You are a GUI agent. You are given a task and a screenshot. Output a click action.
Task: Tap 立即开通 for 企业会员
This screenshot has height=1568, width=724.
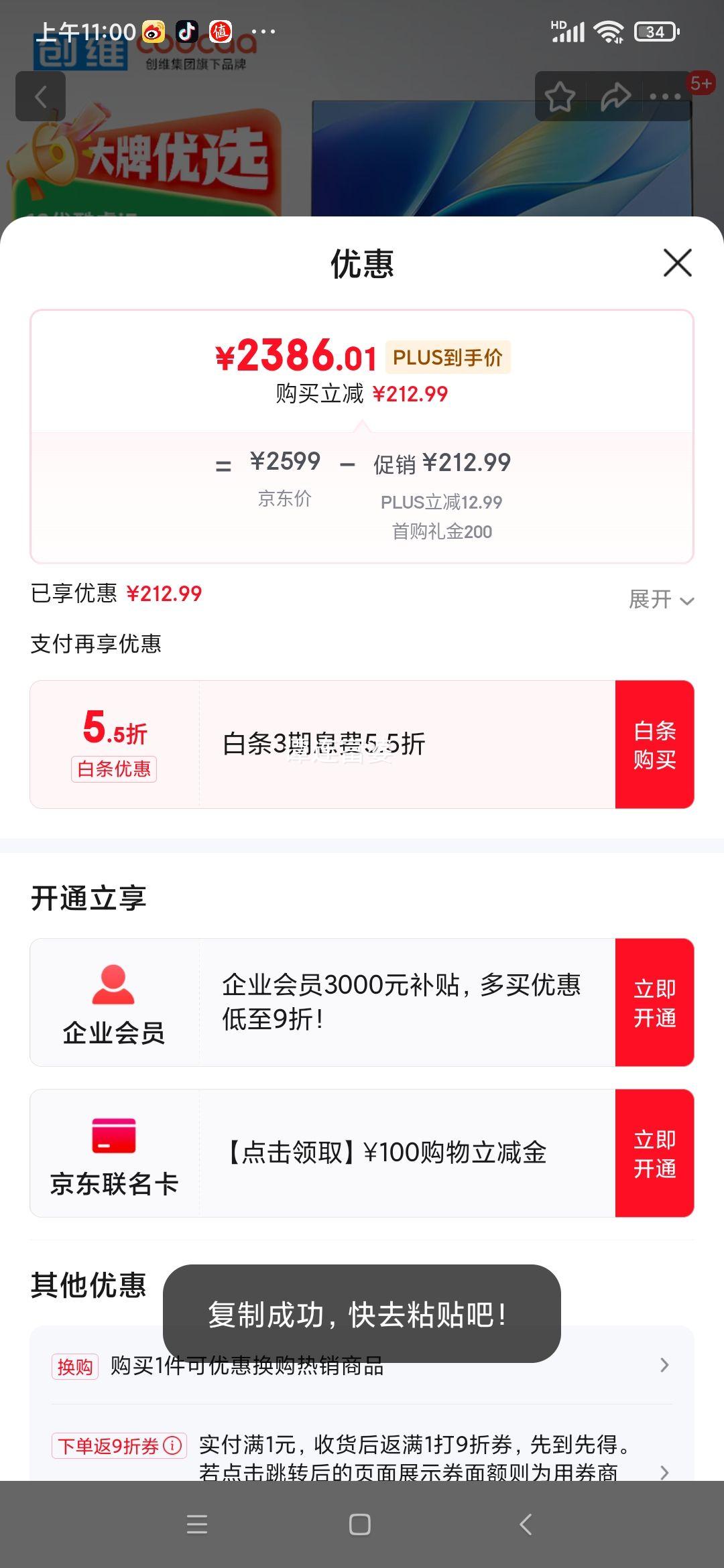coord(654,1002)
